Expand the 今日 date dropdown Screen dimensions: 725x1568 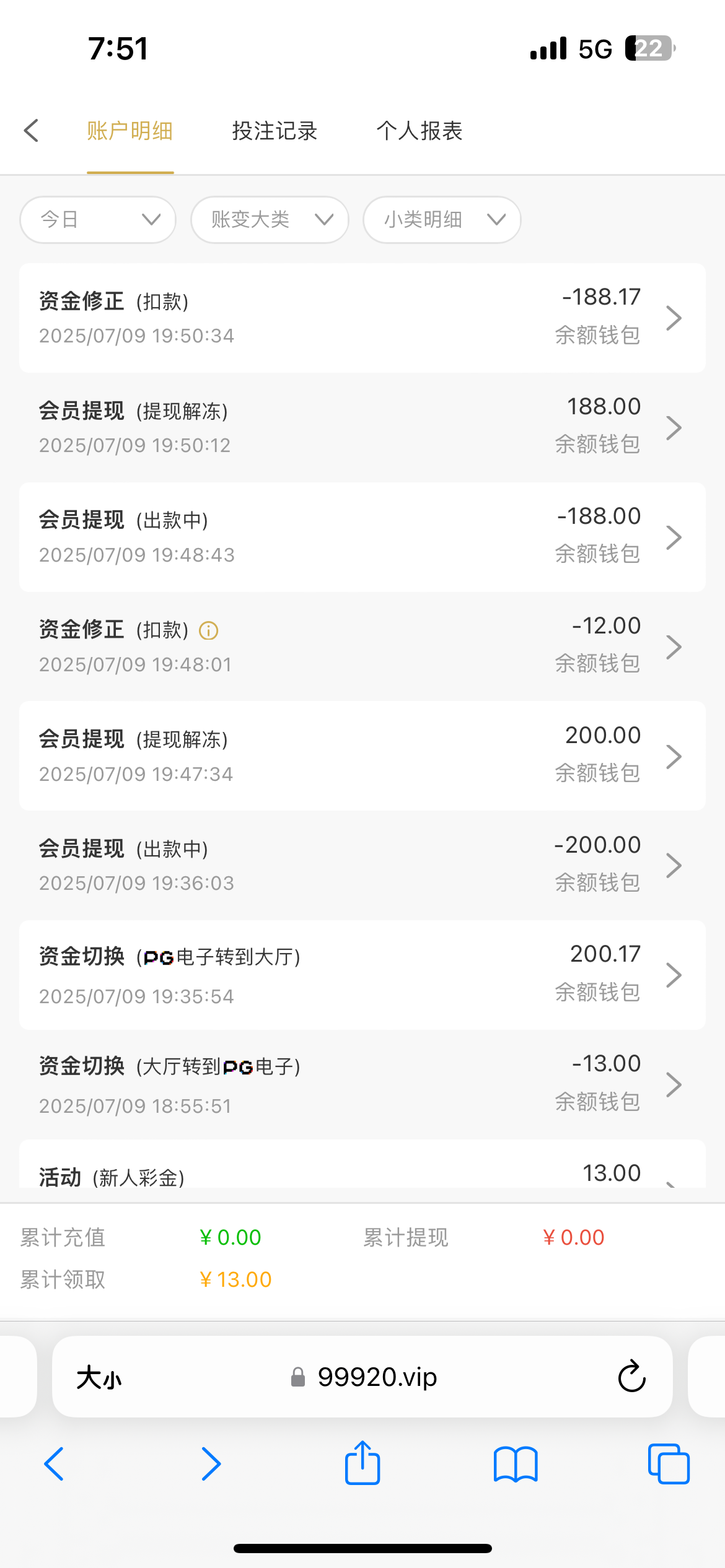(98, 220)
